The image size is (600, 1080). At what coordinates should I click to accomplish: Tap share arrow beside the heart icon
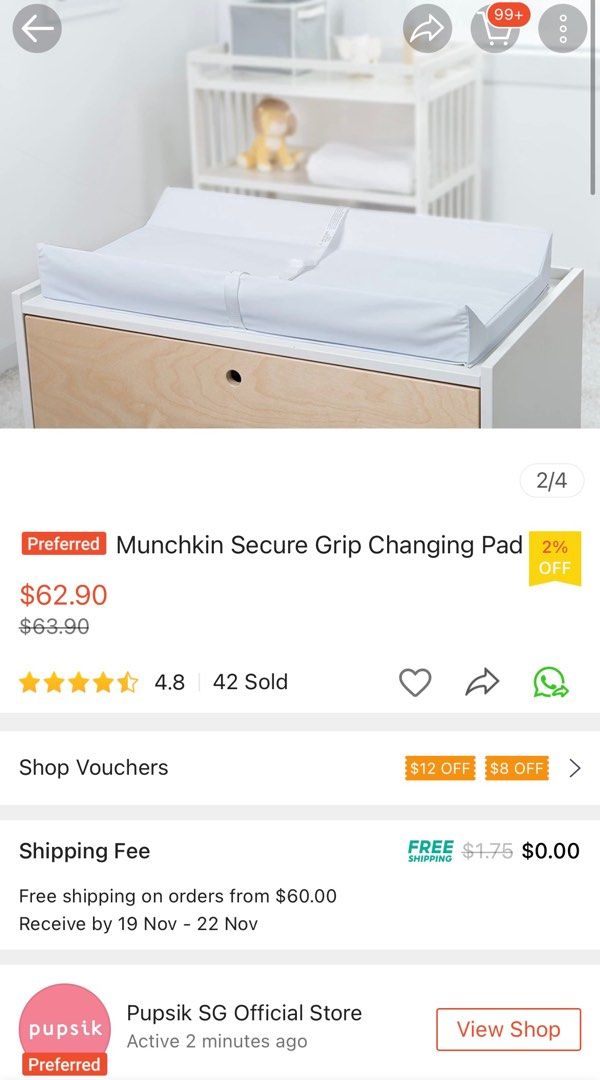(x=482, y=683)
